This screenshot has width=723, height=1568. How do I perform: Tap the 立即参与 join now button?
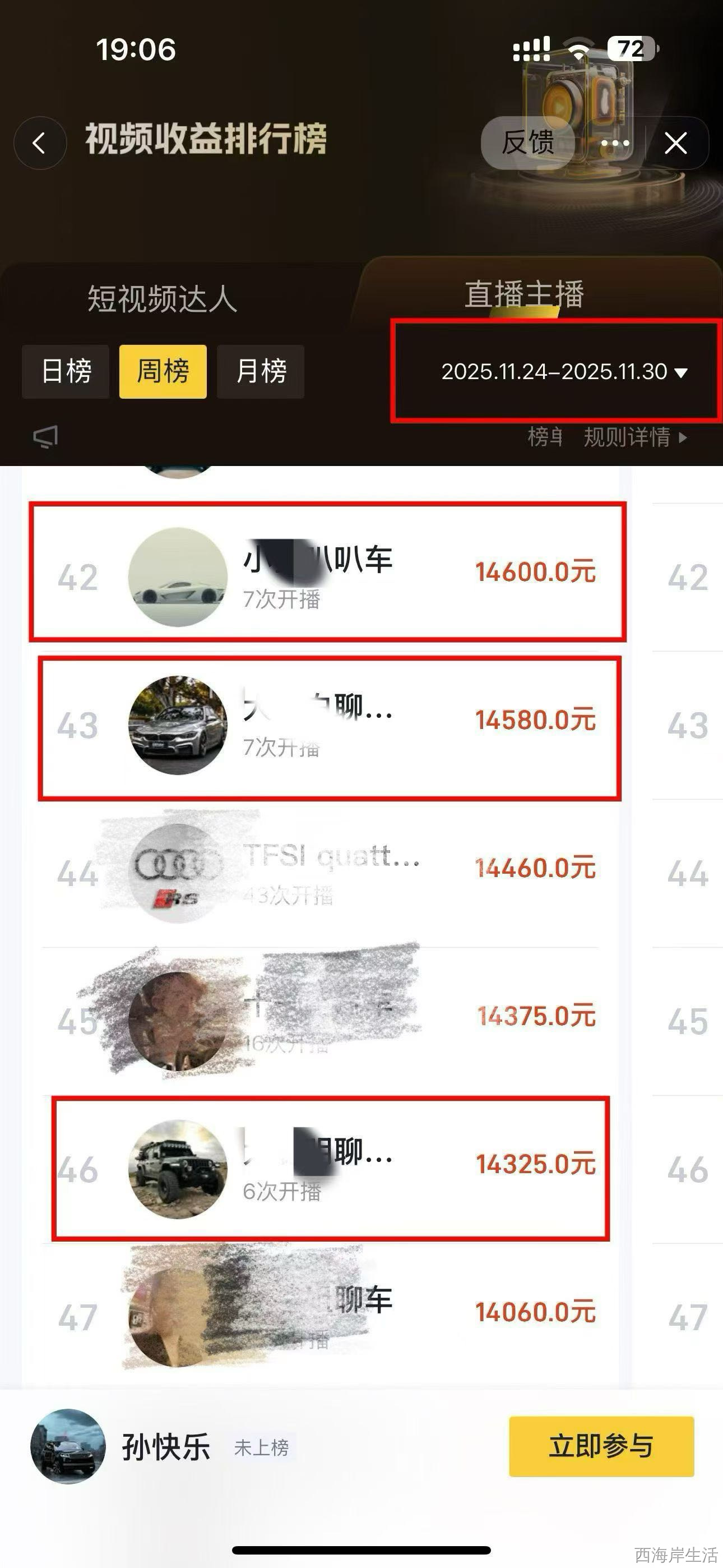point(601,1447)
